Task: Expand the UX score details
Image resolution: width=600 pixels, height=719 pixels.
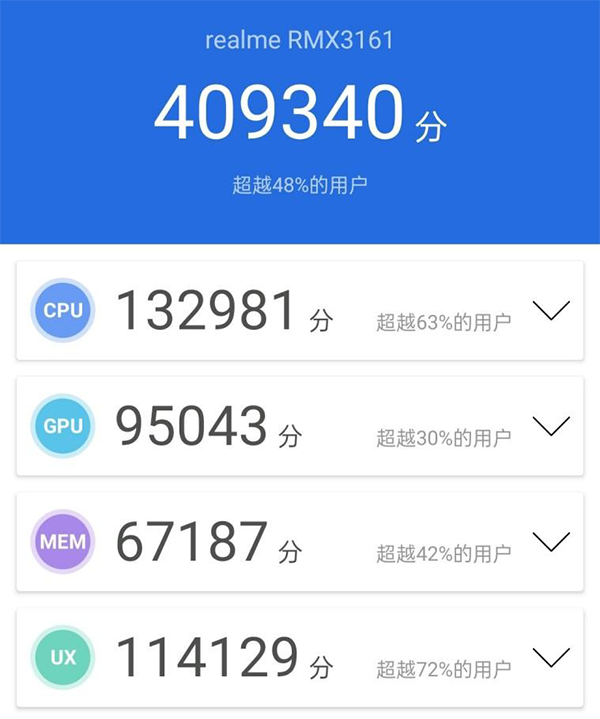Action: tap(551, 657)
